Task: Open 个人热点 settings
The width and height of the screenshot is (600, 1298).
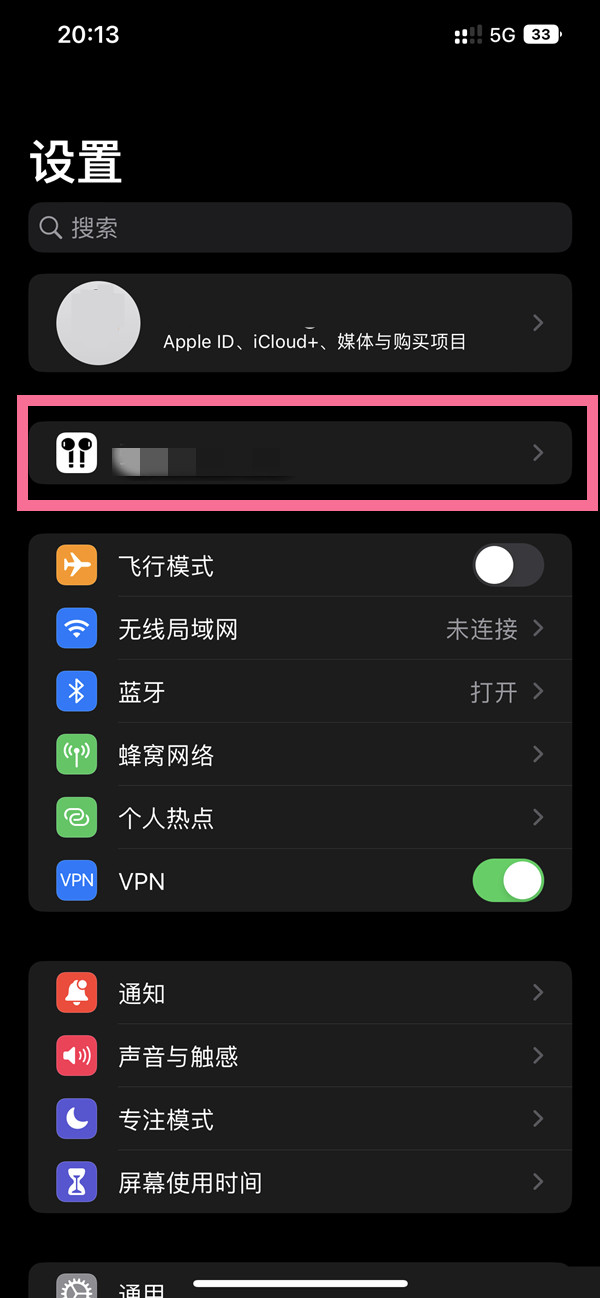Action: 300,818
